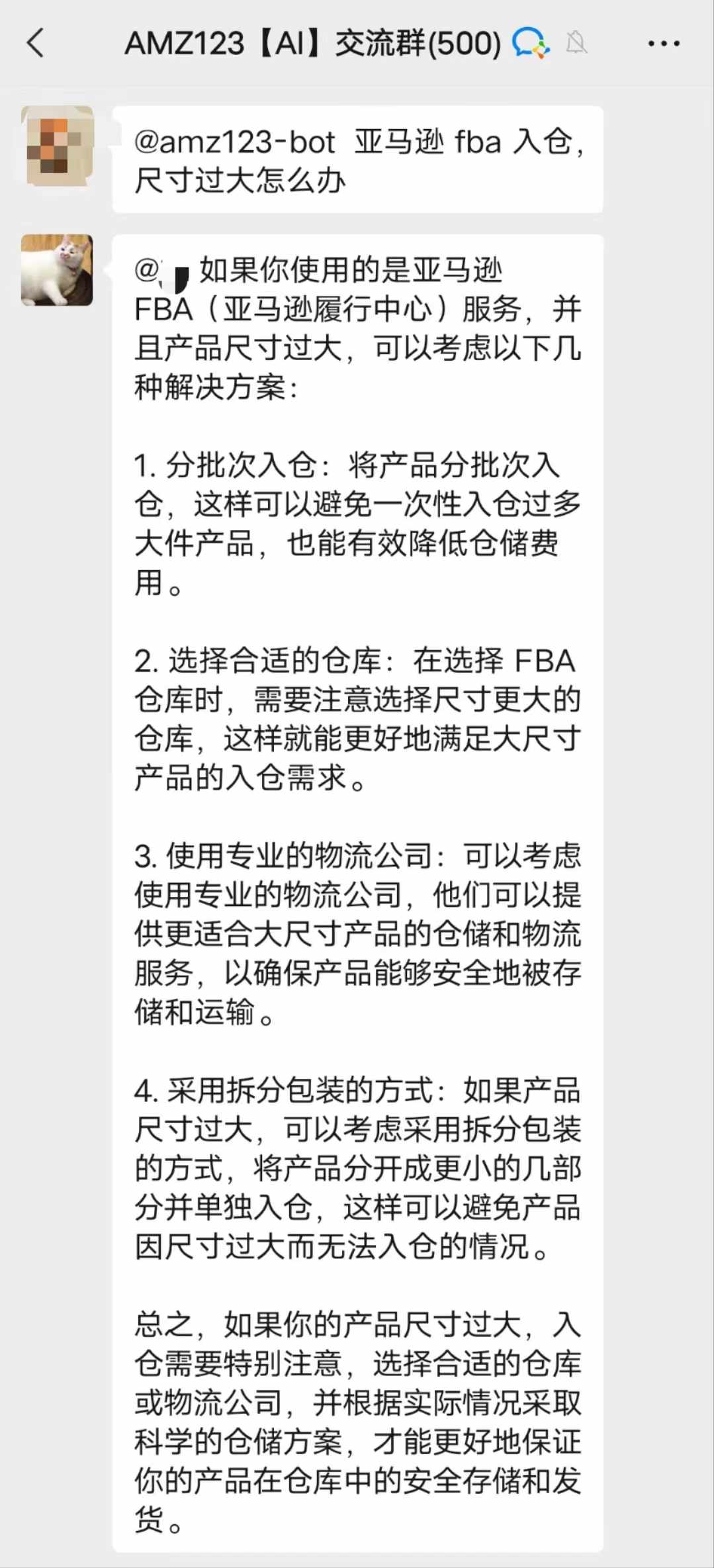Open the pixelated avatar's profile
The width and height of the screenshot is (714, 1568).
tap(57, 146)
